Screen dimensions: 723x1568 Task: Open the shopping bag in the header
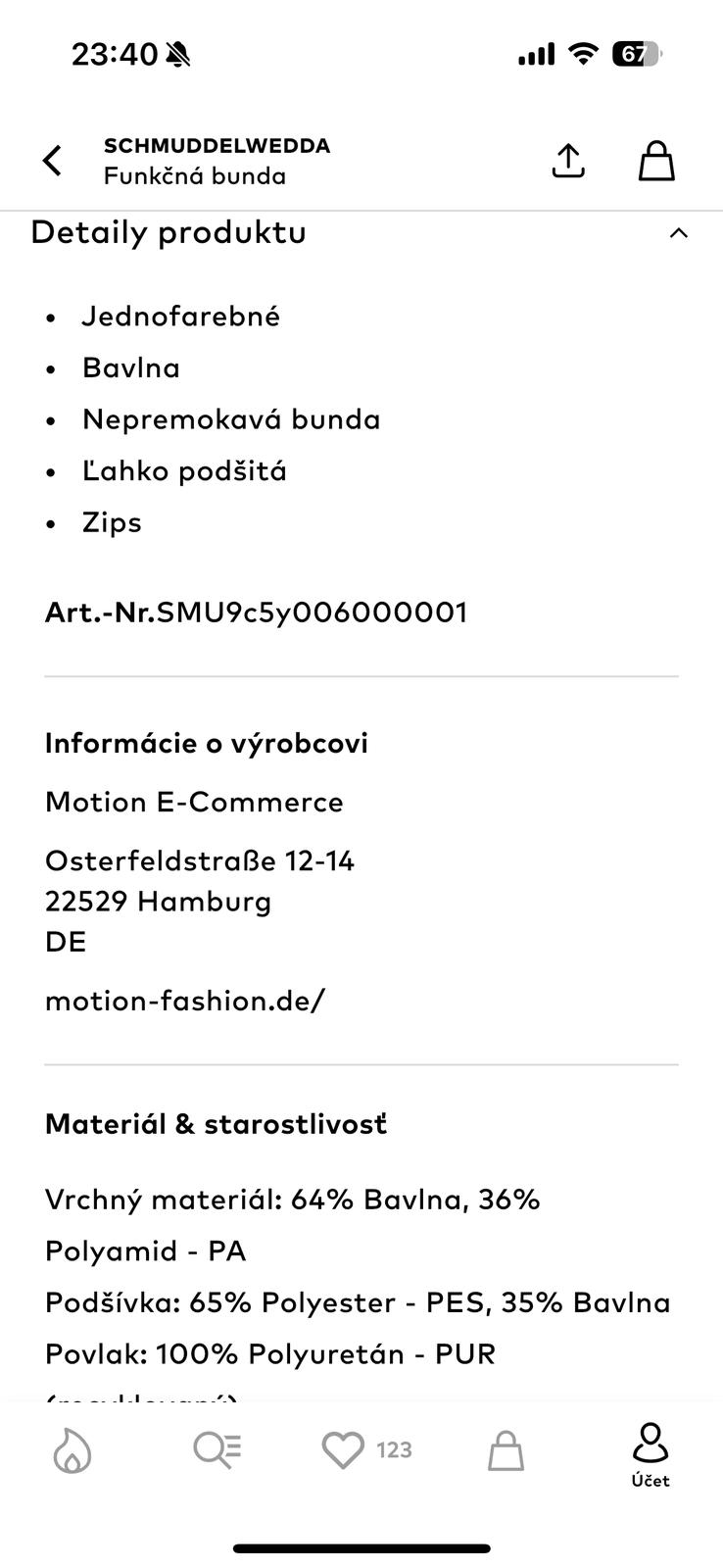[656, 161]
